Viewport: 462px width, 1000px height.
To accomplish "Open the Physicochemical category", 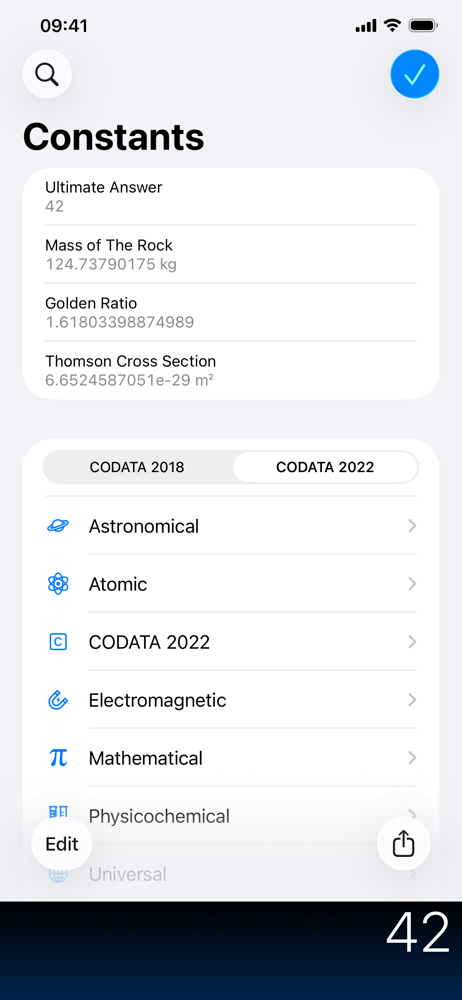I will pos(231,816).
